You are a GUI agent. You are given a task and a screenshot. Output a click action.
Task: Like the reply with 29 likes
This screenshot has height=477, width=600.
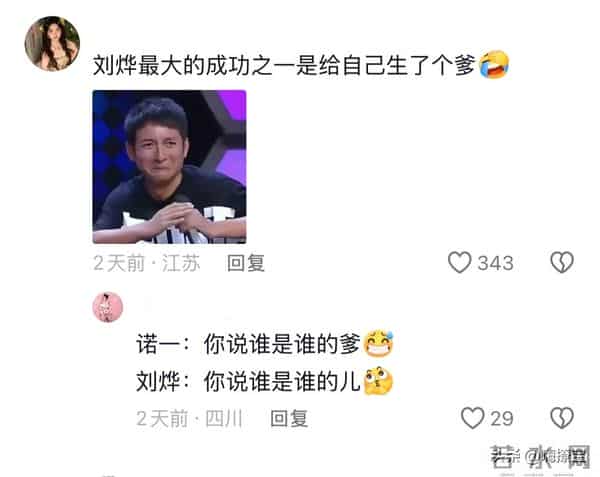pos(472,418)
